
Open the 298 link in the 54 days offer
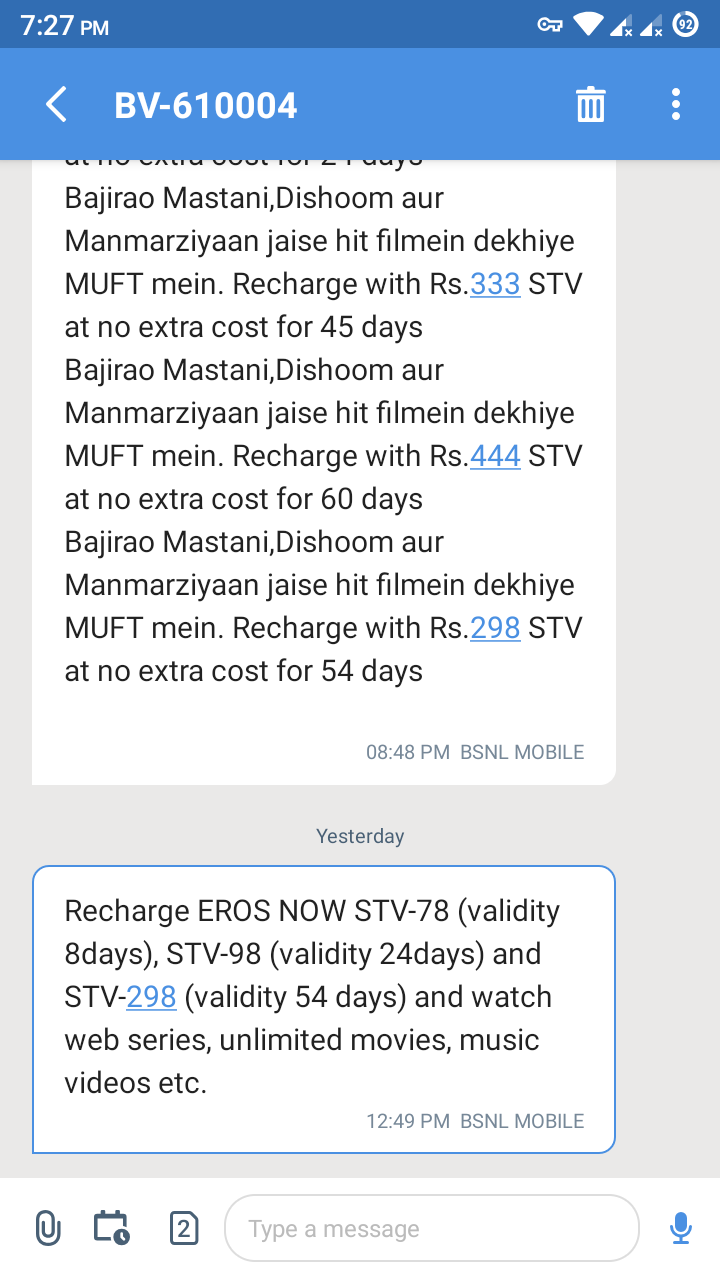point(495,629)
